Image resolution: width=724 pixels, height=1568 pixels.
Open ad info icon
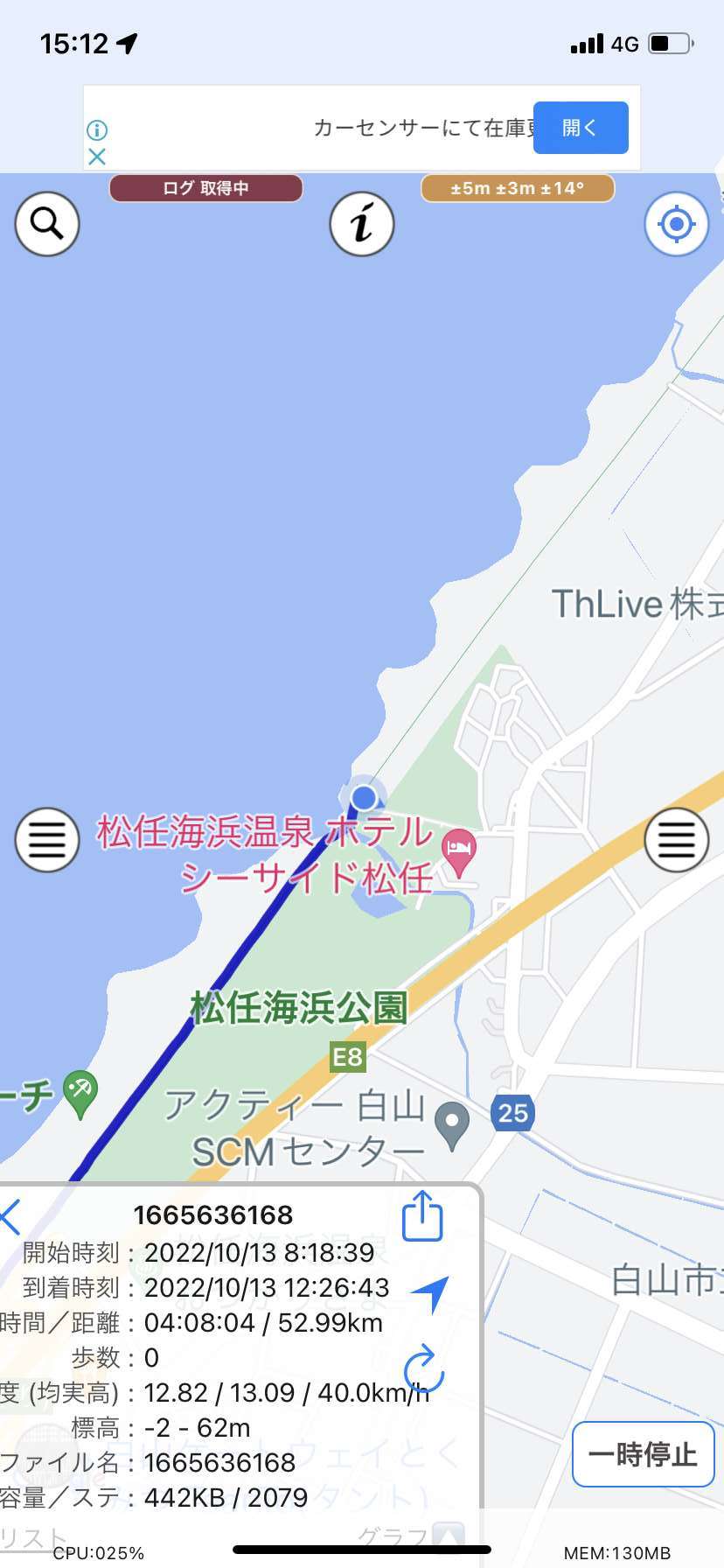coord(97,130)
